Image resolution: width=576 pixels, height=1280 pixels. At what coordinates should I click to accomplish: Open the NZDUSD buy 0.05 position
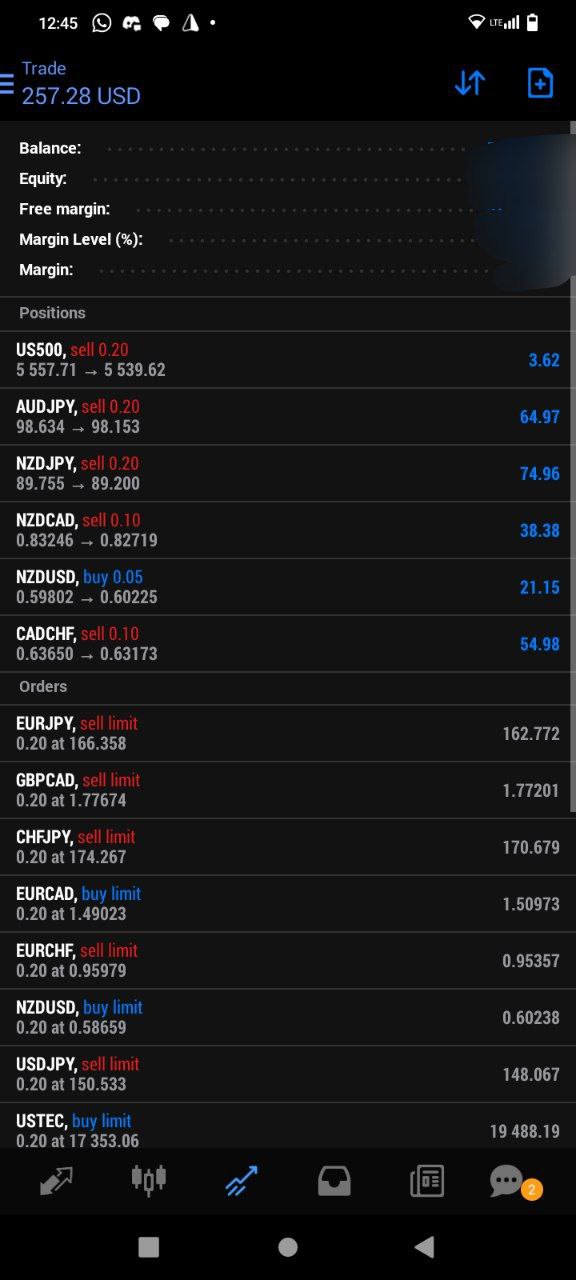pos(288,587)
